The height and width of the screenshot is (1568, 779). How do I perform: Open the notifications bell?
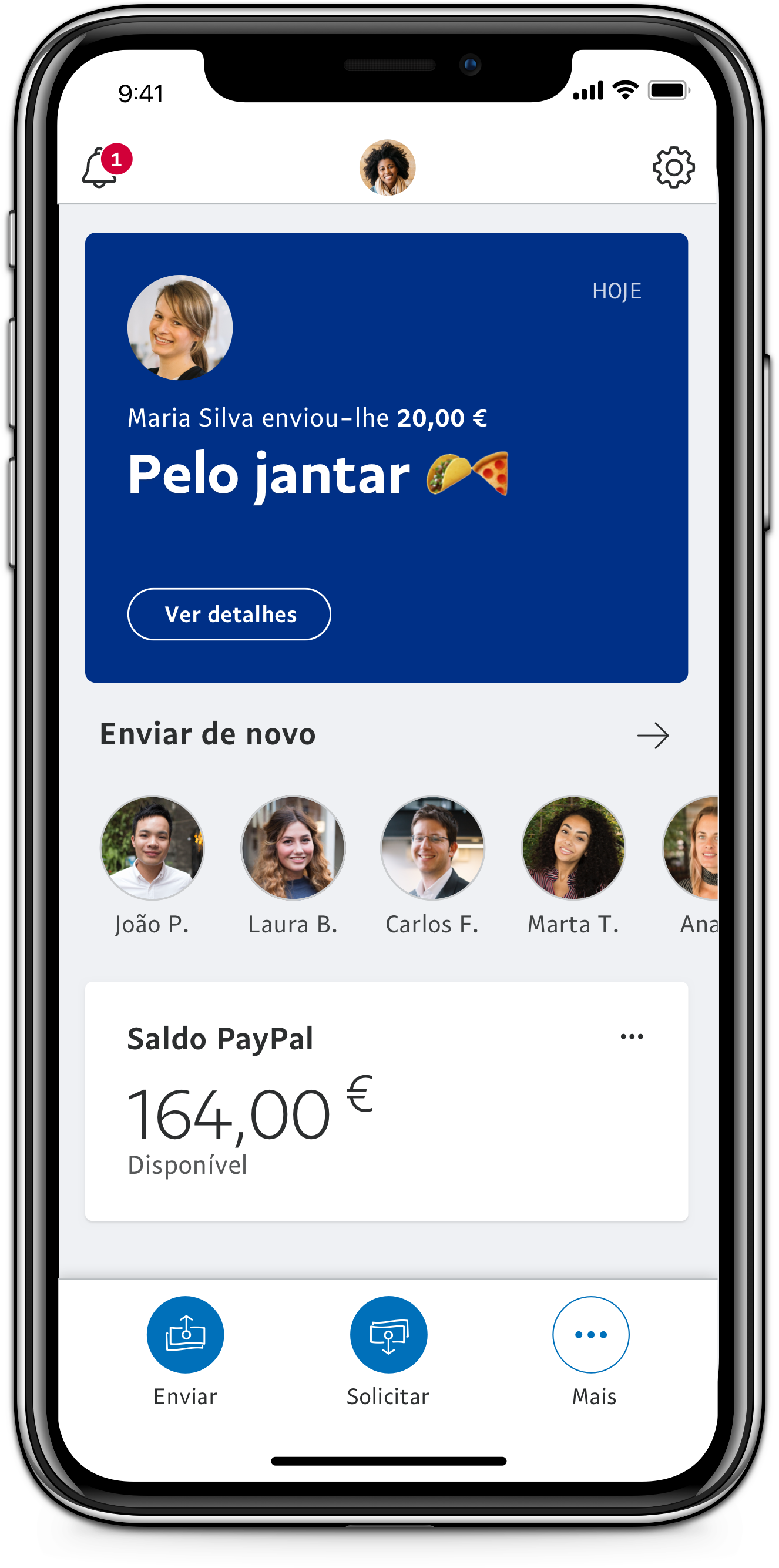coord(100,168)
